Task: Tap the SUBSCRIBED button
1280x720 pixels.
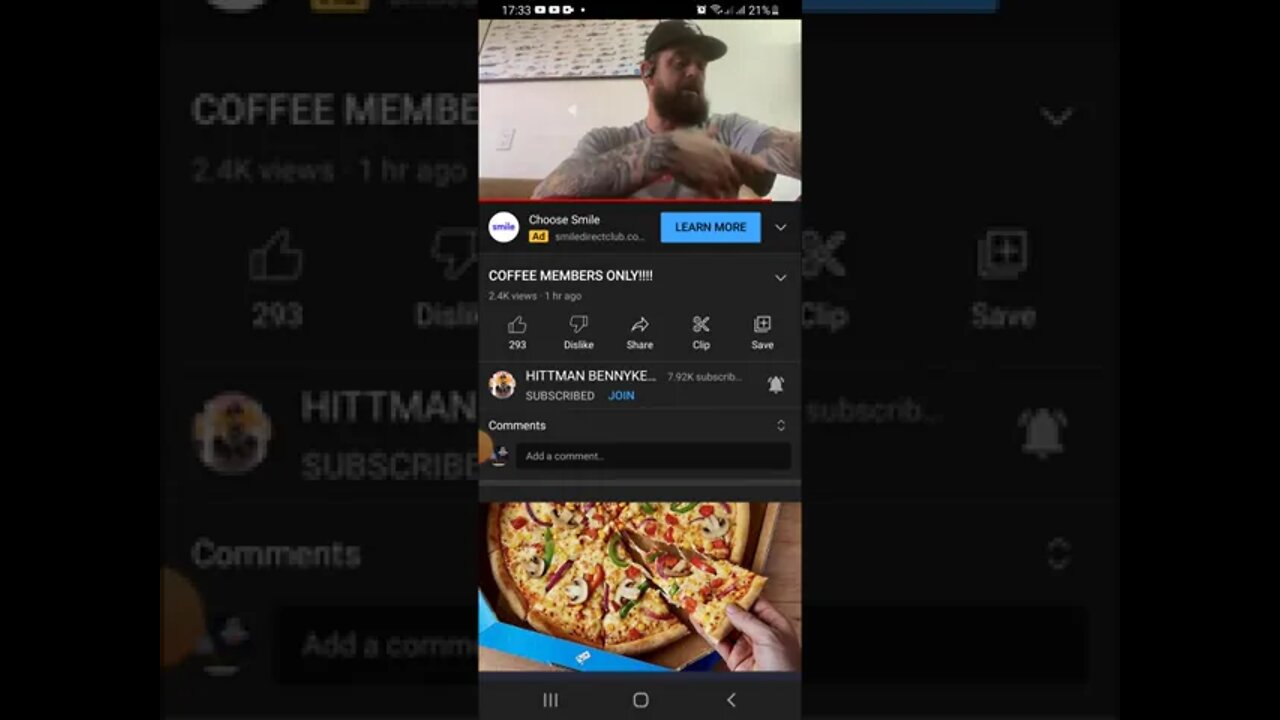Action: [x=560, y=396]
